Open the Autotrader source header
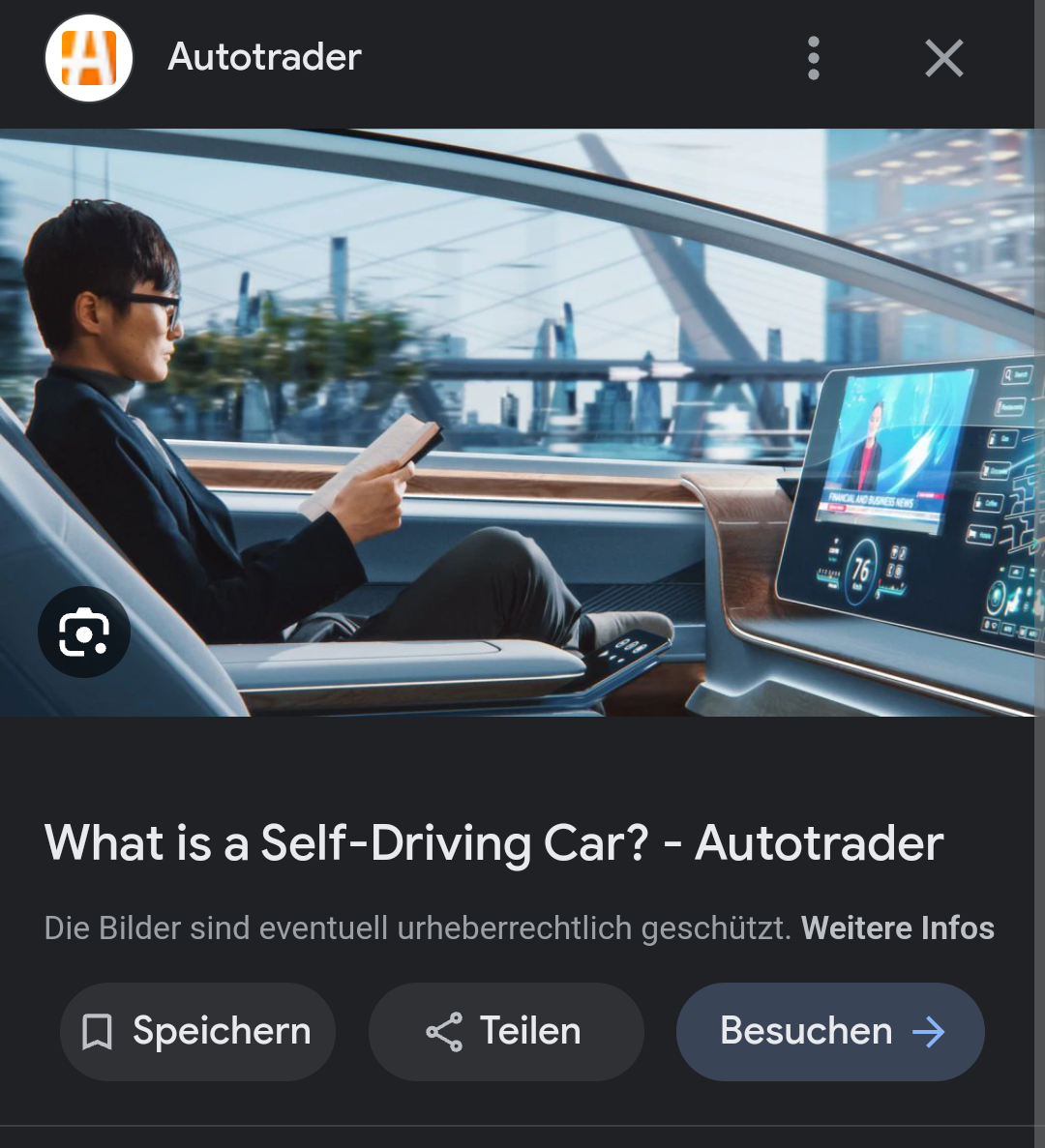The image size is (1045, 1148). 203,58
